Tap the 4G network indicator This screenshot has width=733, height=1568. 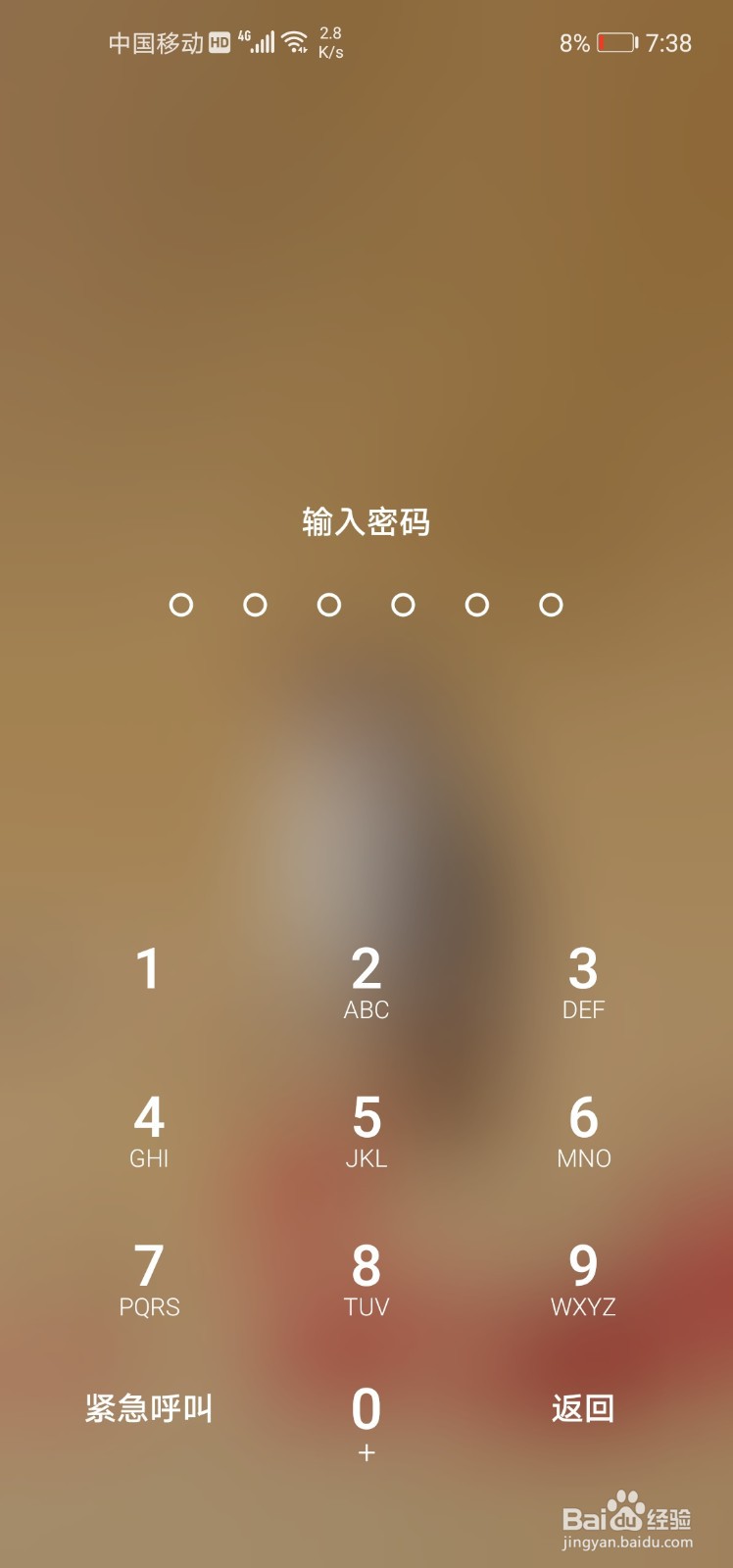tap(242, 35)
